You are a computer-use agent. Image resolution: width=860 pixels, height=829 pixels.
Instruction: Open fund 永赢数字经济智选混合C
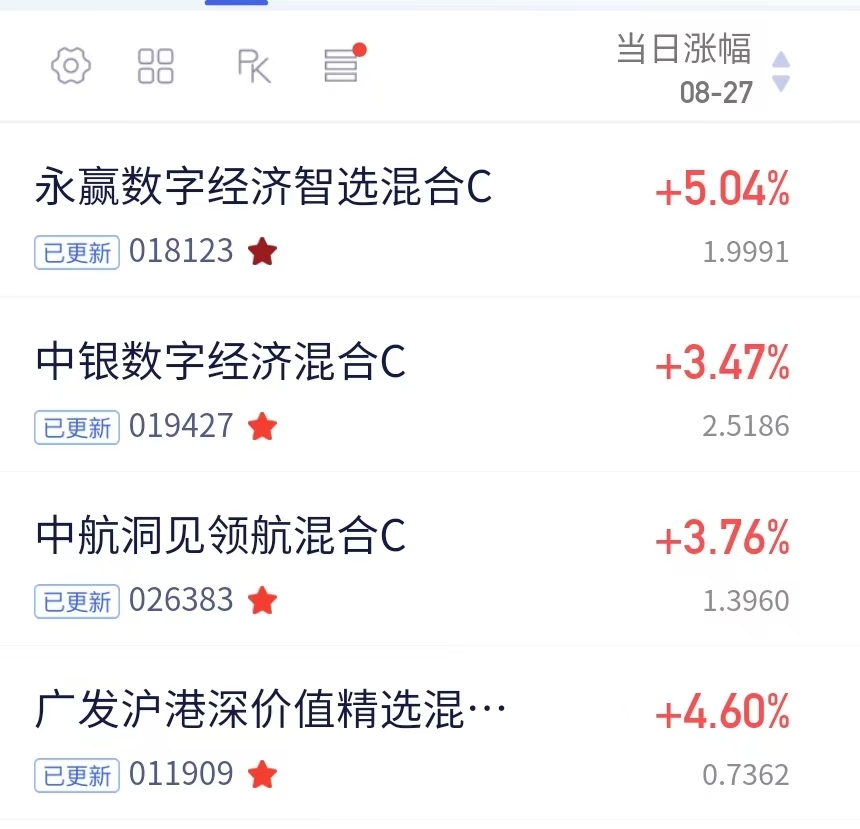pos(430,211)
